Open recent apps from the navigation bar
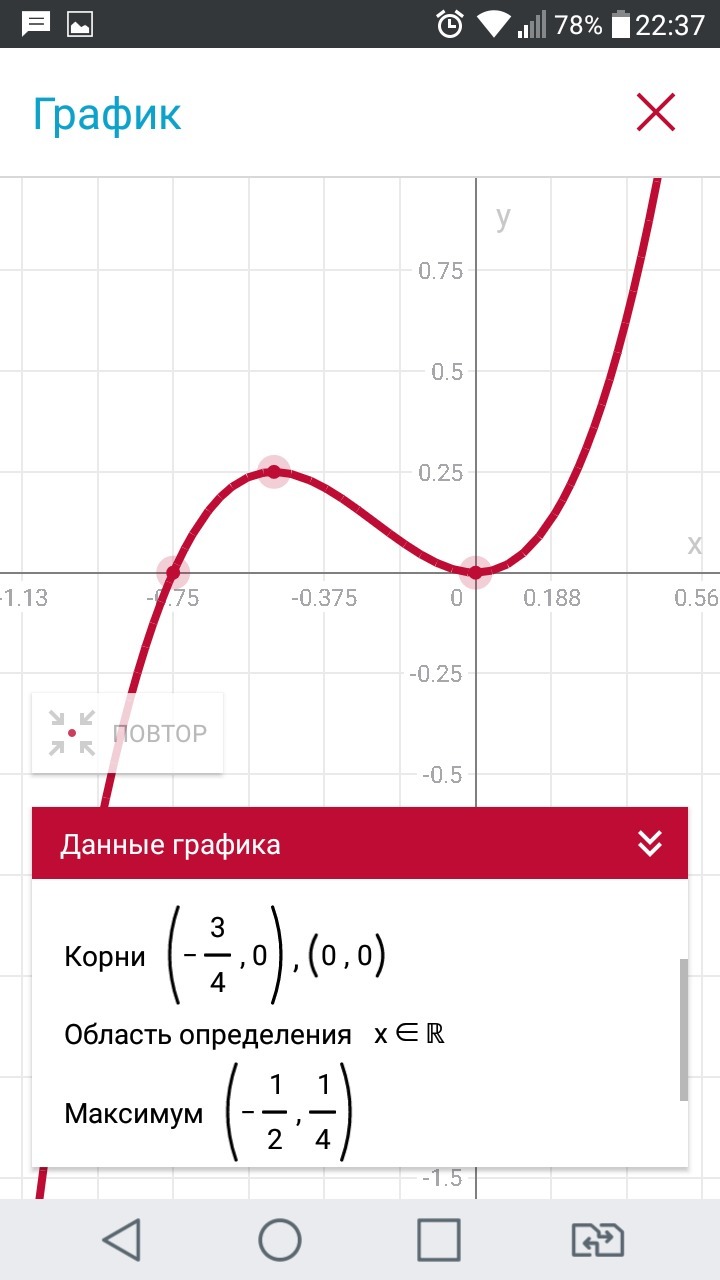The height and width of the screenshot is (1280, 720). [x=438, y=1240]
